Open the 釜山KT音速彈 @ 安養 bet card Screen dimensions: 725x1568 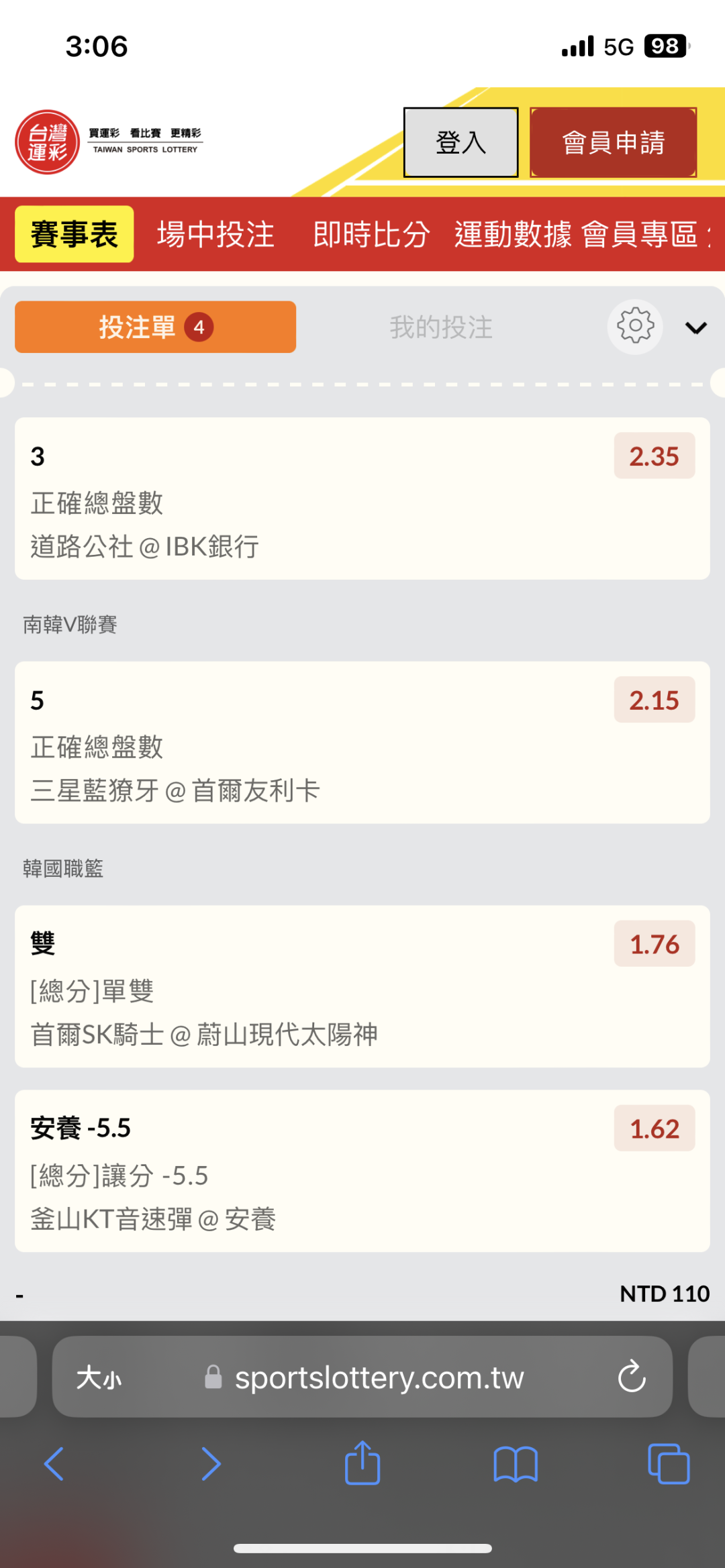(x=362, y=1171)
